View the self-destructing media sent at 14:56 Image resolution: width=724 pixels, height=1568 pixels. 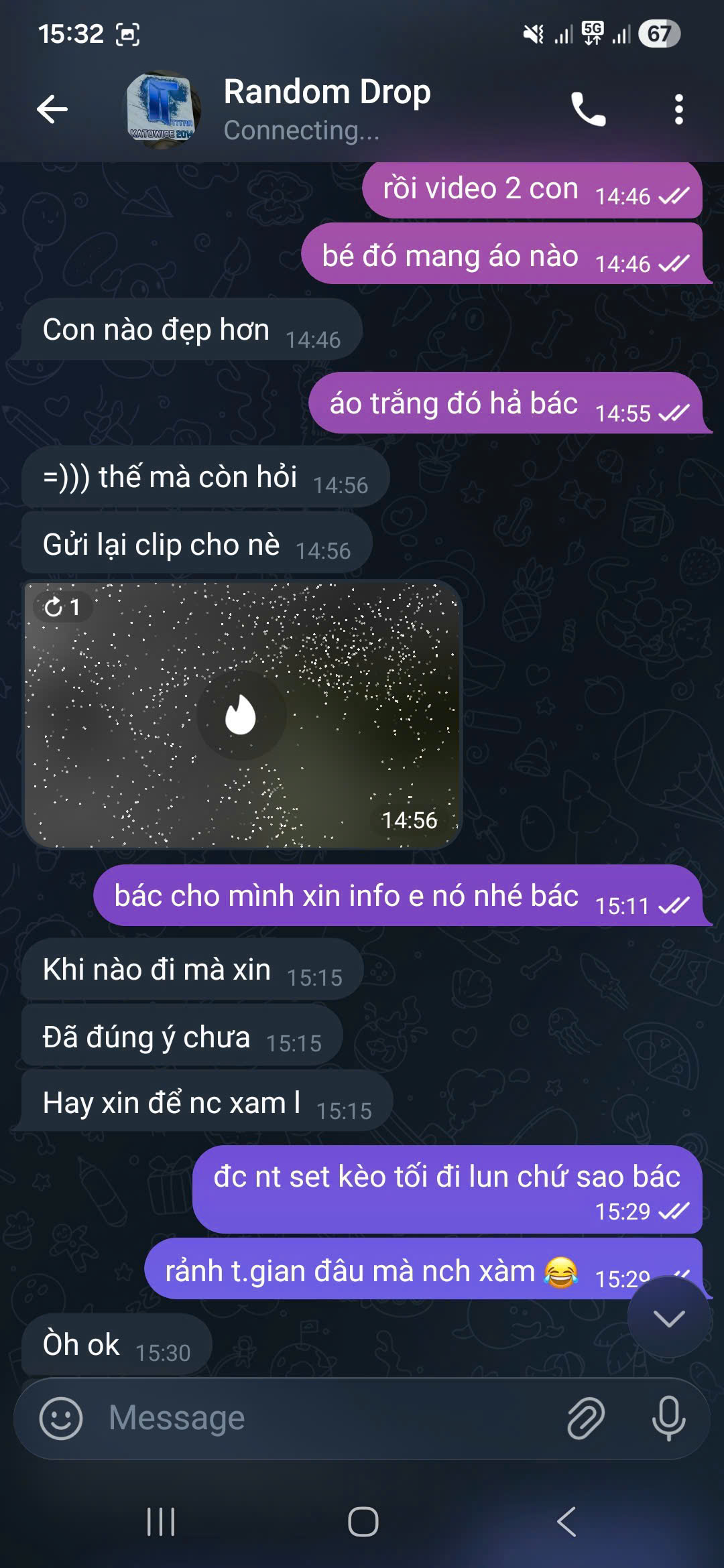(241, 715)
